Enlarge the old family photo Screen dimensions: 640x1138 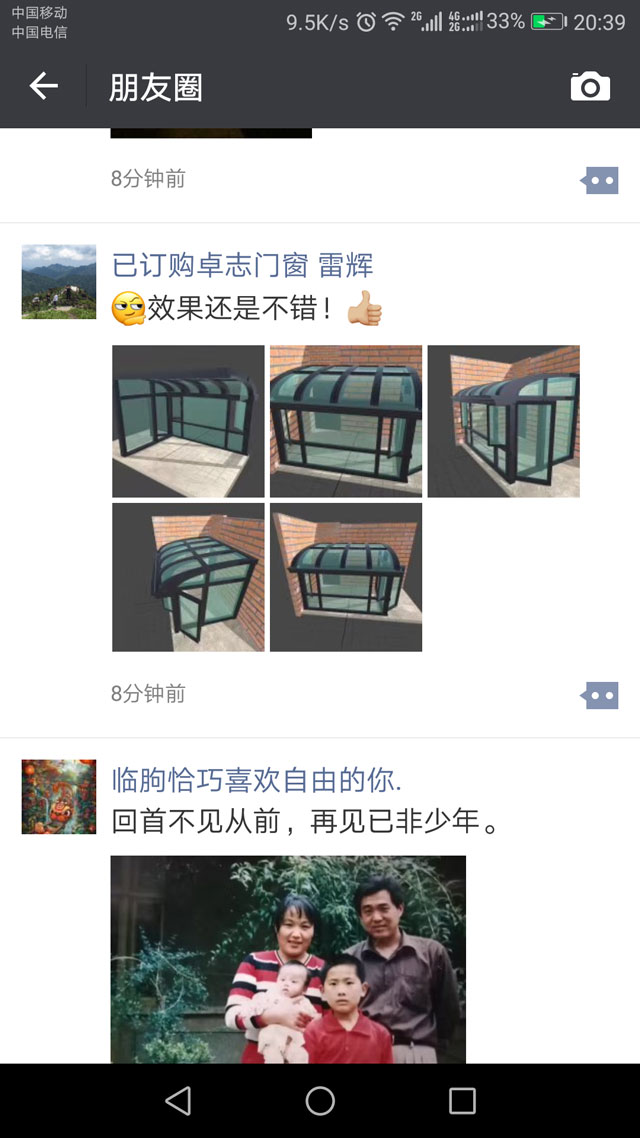coord(288,958)
